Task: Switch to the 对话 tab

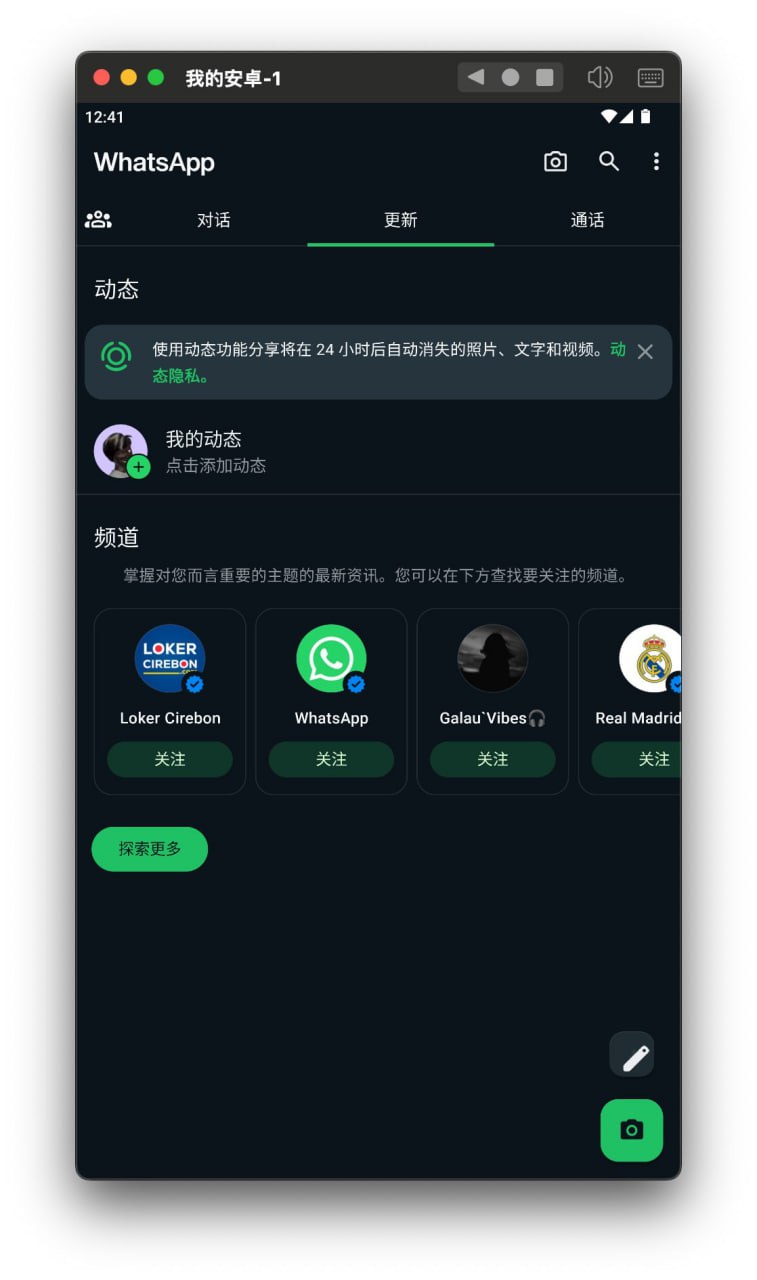Action: coord(214,220)
